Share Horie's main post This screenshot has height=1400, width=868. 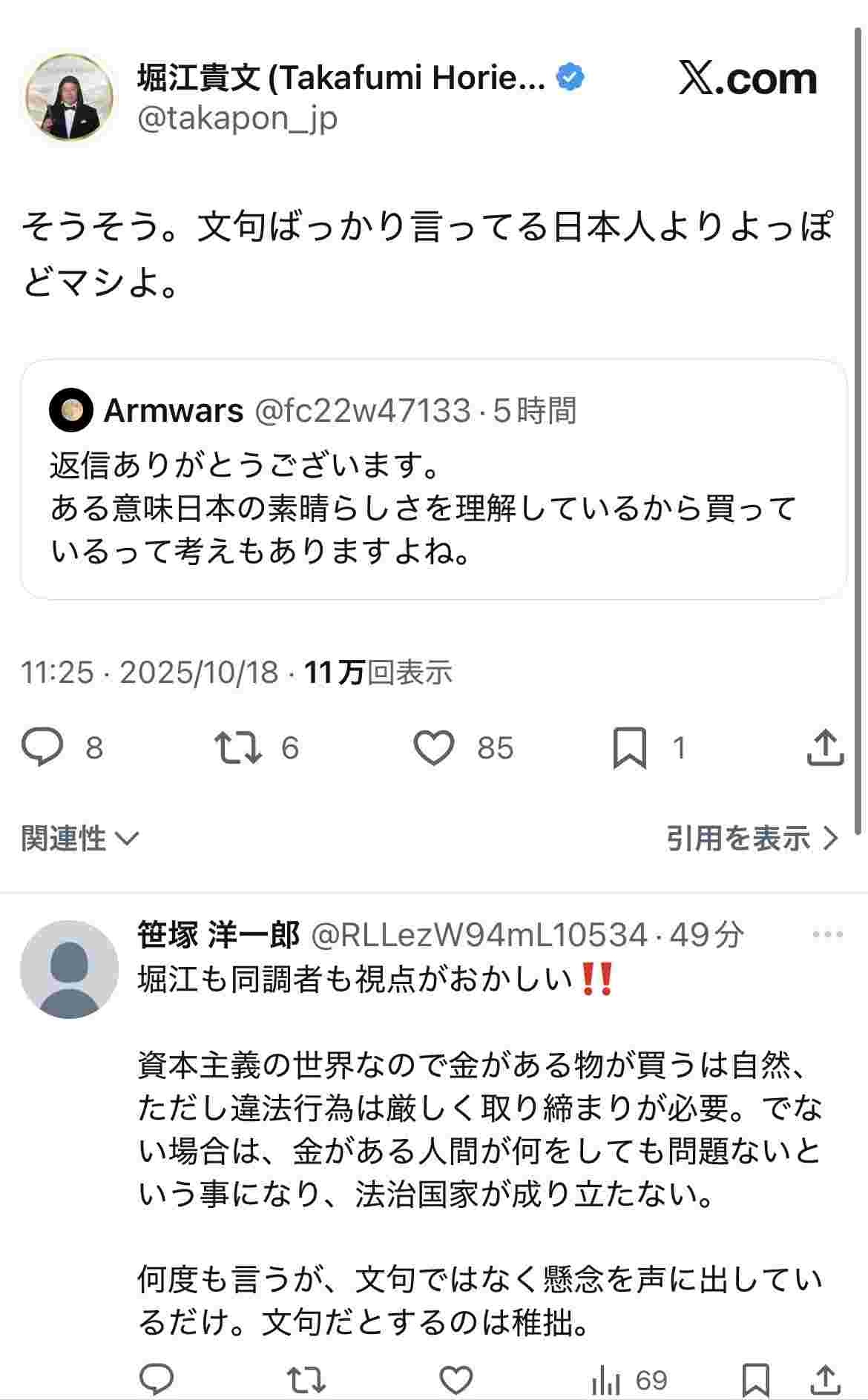825,747
